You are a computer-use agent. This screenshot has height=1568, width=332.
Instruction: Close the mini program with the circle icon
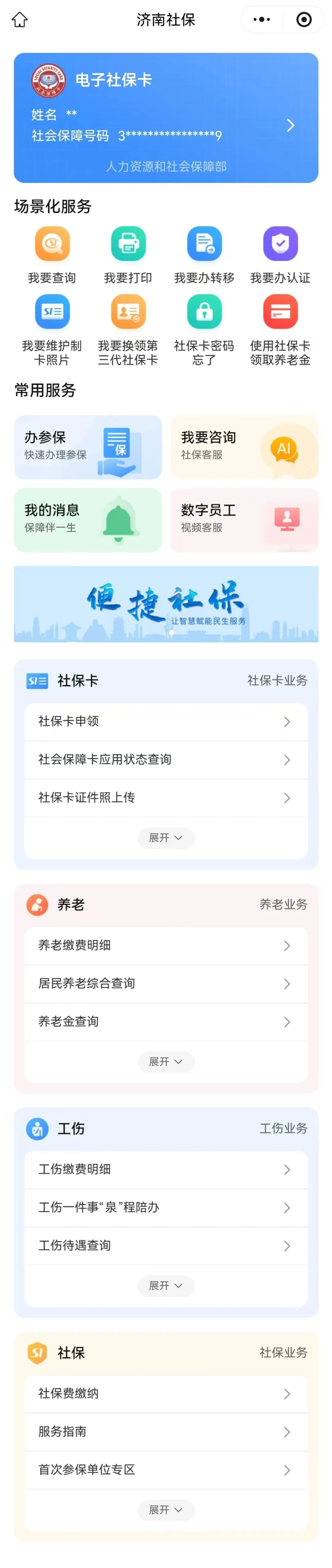[303, 20]
